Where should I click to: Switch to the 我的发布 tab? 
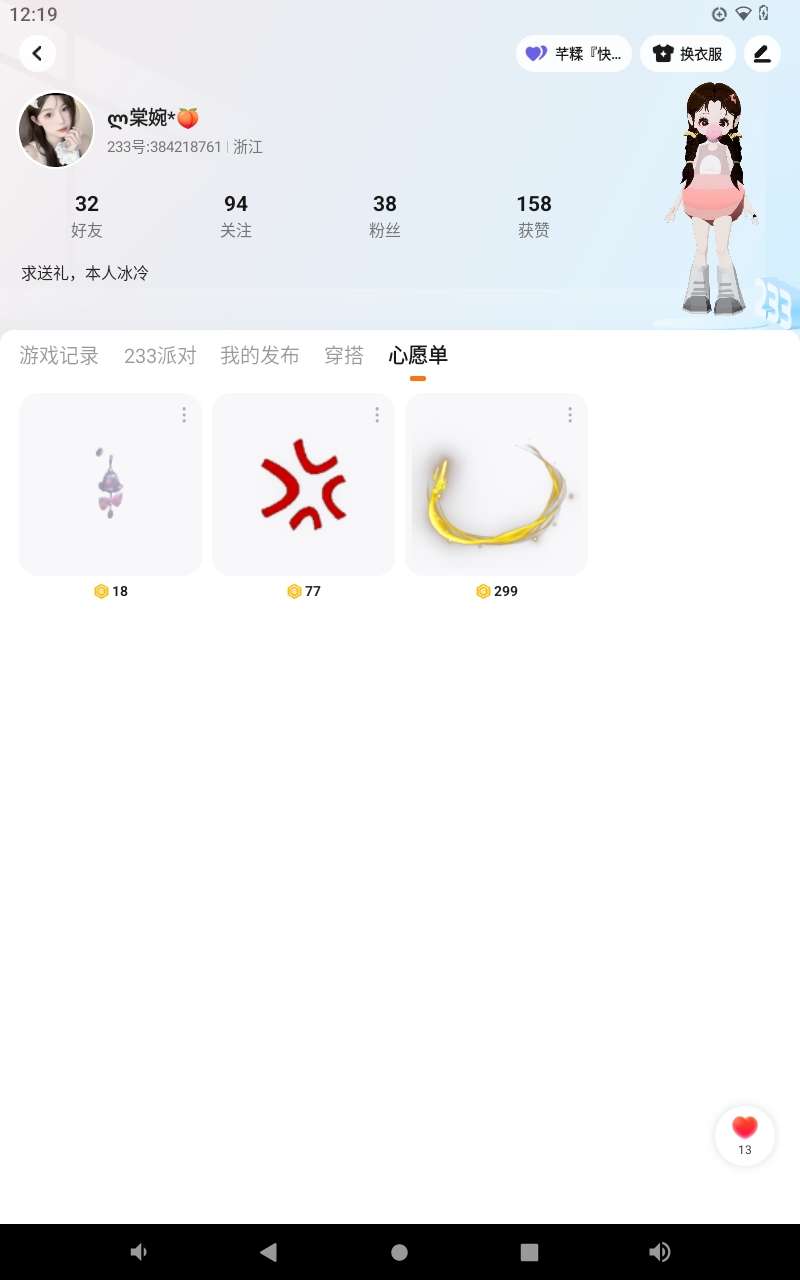click(x=260, y=356)
